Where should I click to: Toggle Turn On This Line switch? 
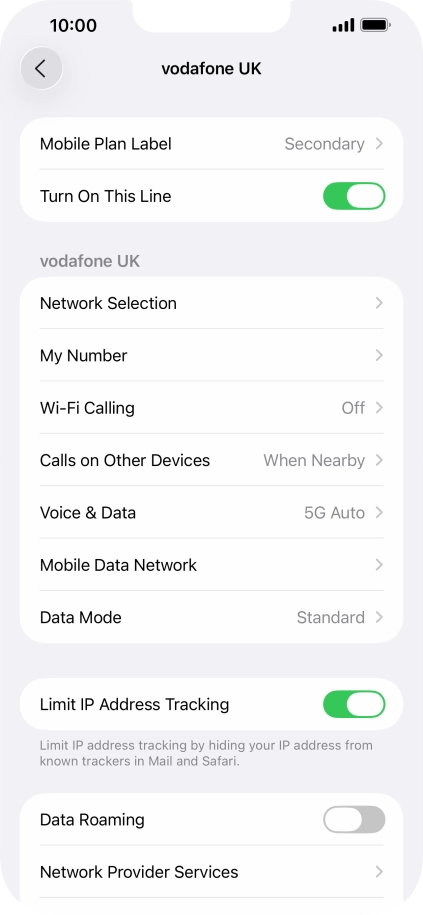point(354,196)
